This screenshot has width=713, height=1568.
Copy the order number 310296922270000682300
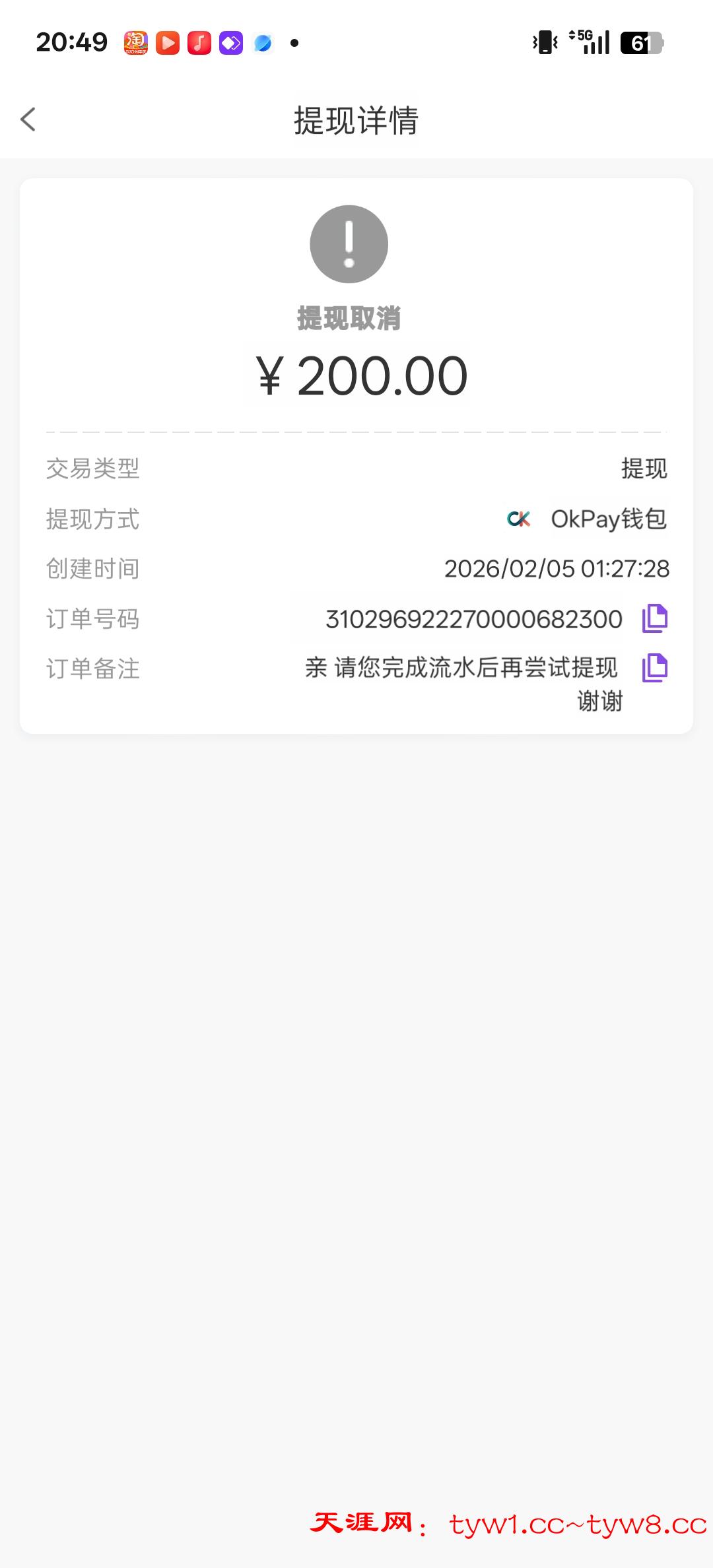click(x=654, y=619)
